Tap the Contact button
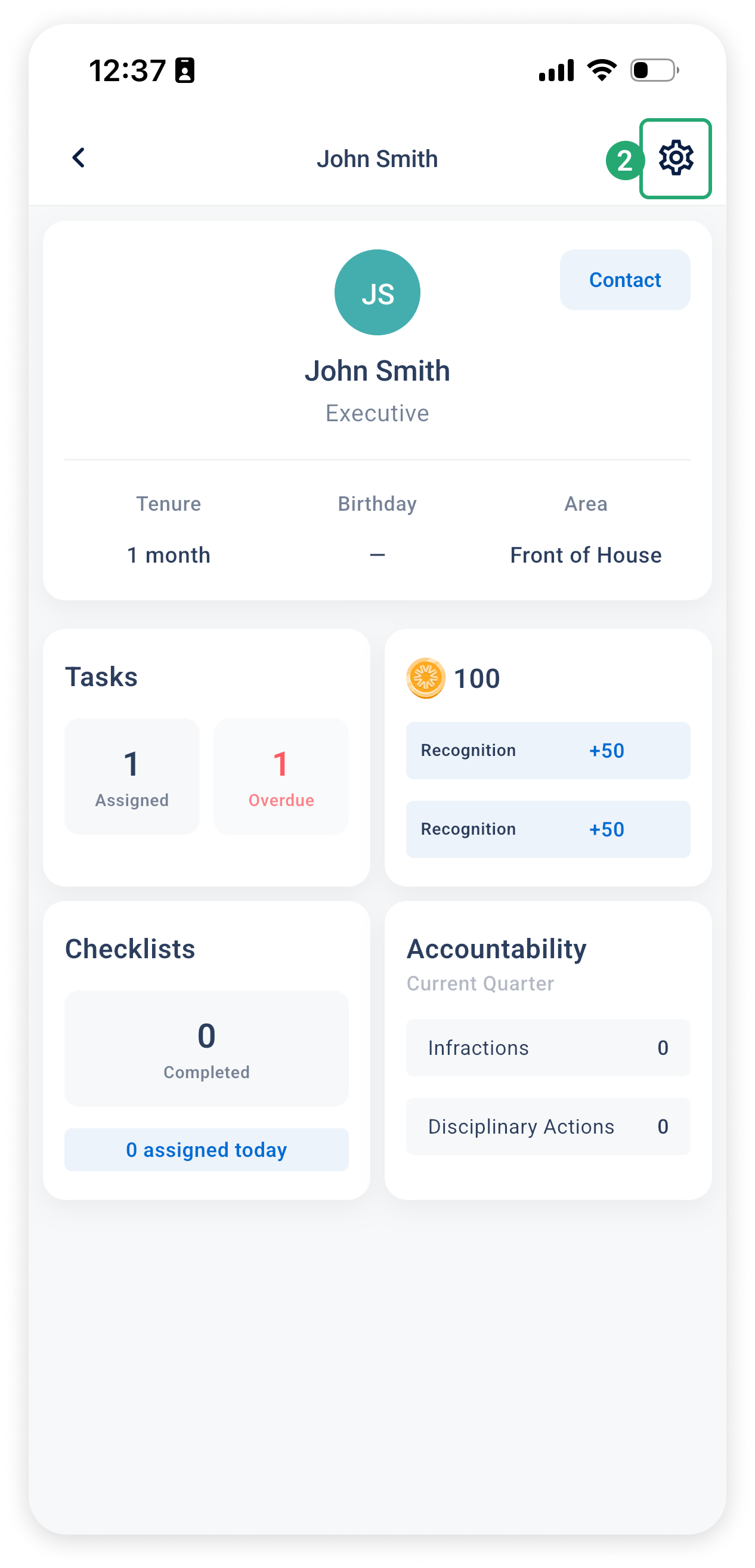Image resolution: width=755 pixels, height=1568 pixels. pyautogui.click(x=625, y=280)
